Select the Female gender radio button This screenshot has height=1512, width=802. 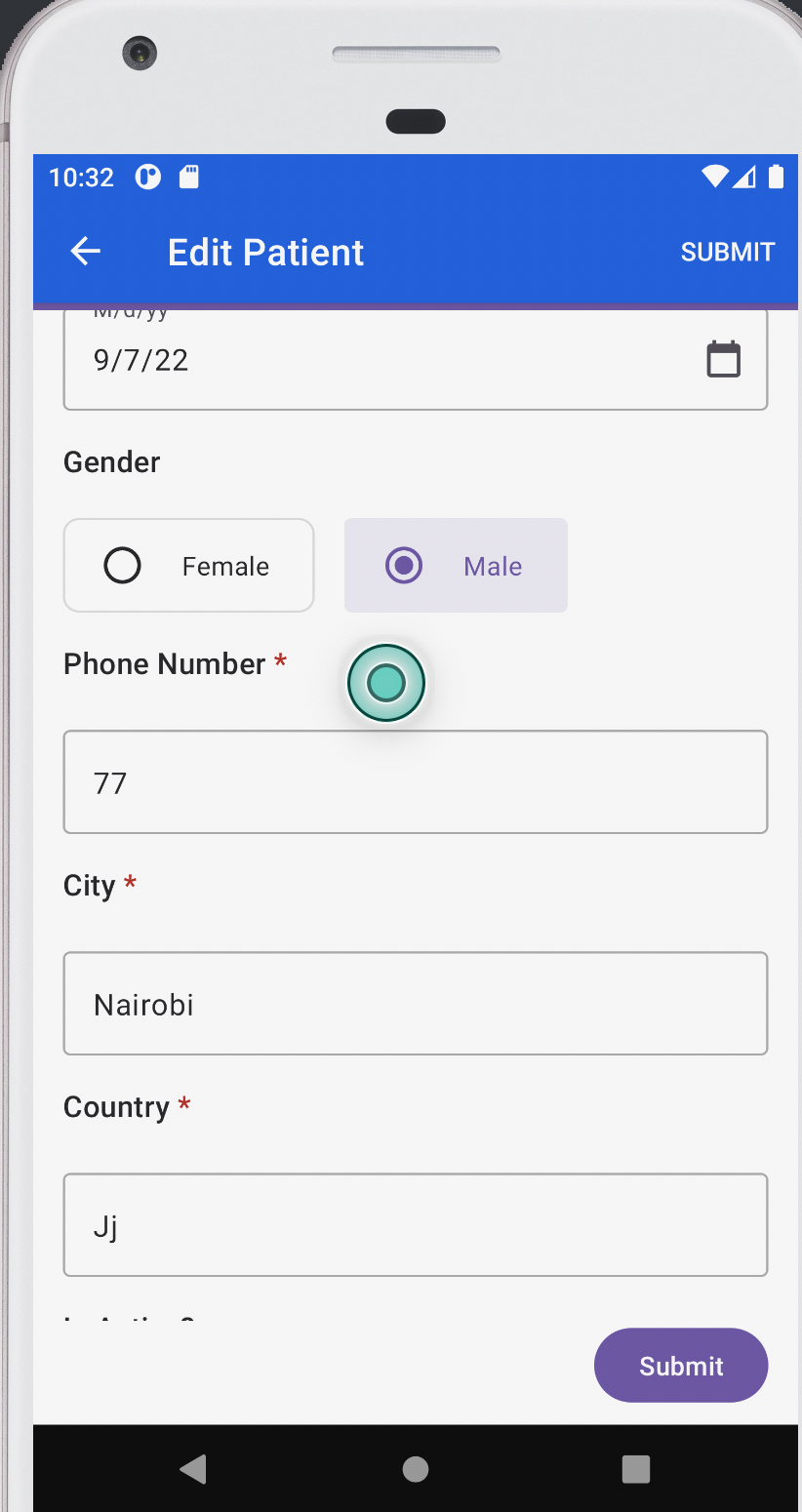click(x=122, y=565)
